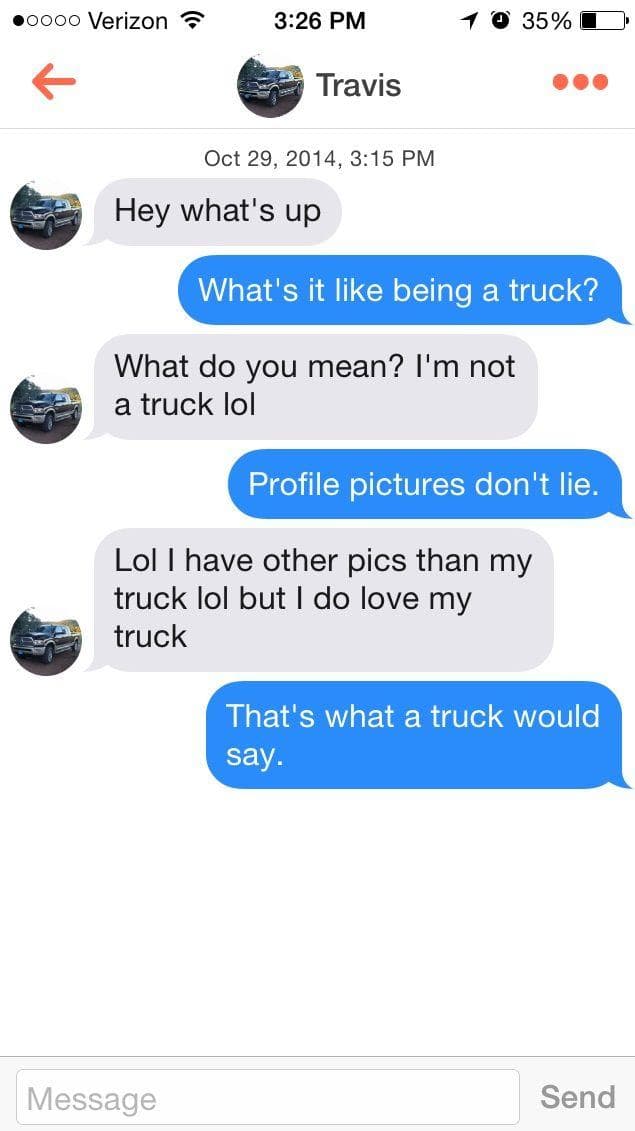Tap the Send button
Viewport: 635px width, 1131px height.
[577, 1097]
